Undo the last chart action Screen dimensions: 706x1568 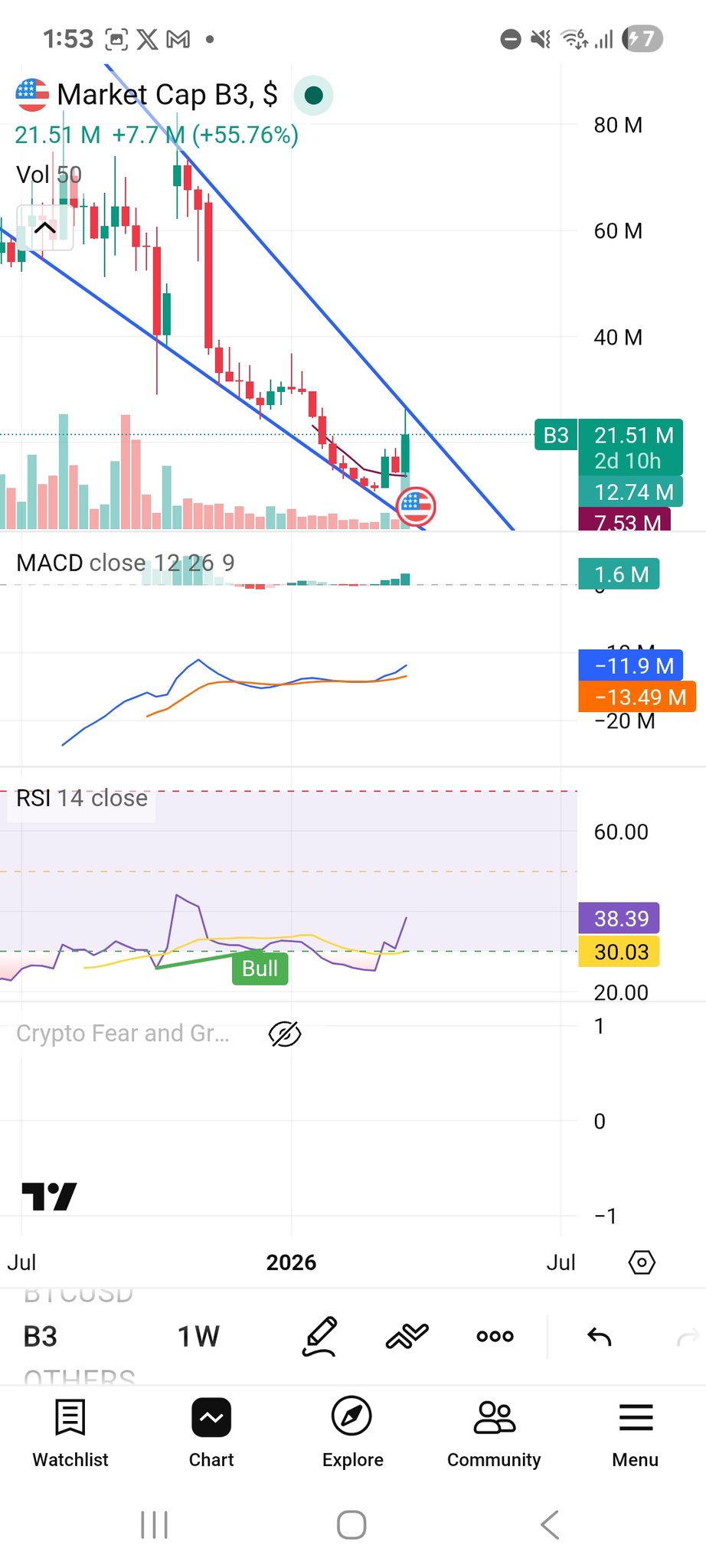click(x=599, y=1337)
